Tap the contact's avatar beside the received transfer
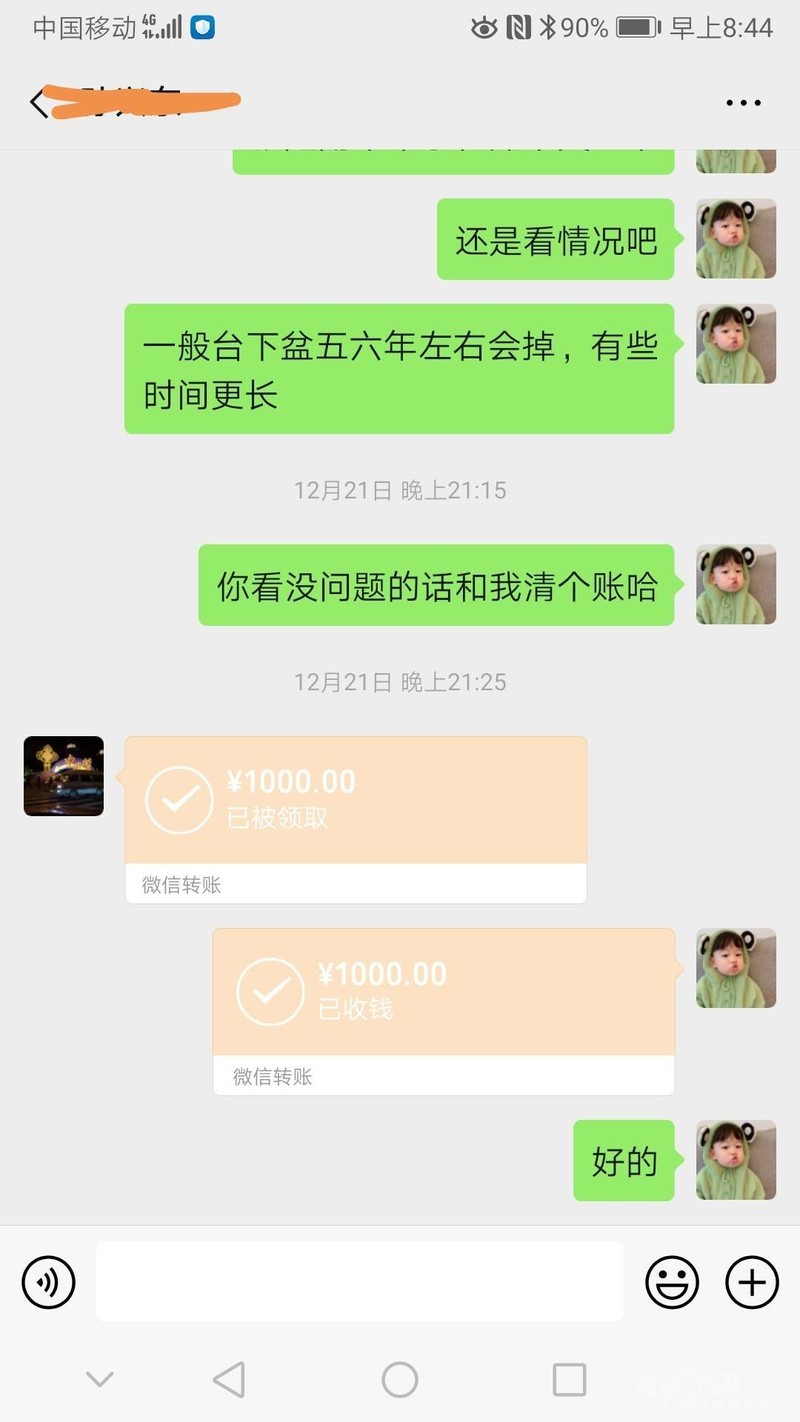This screenshot has height=1422, width=800. tap(64, 776)
